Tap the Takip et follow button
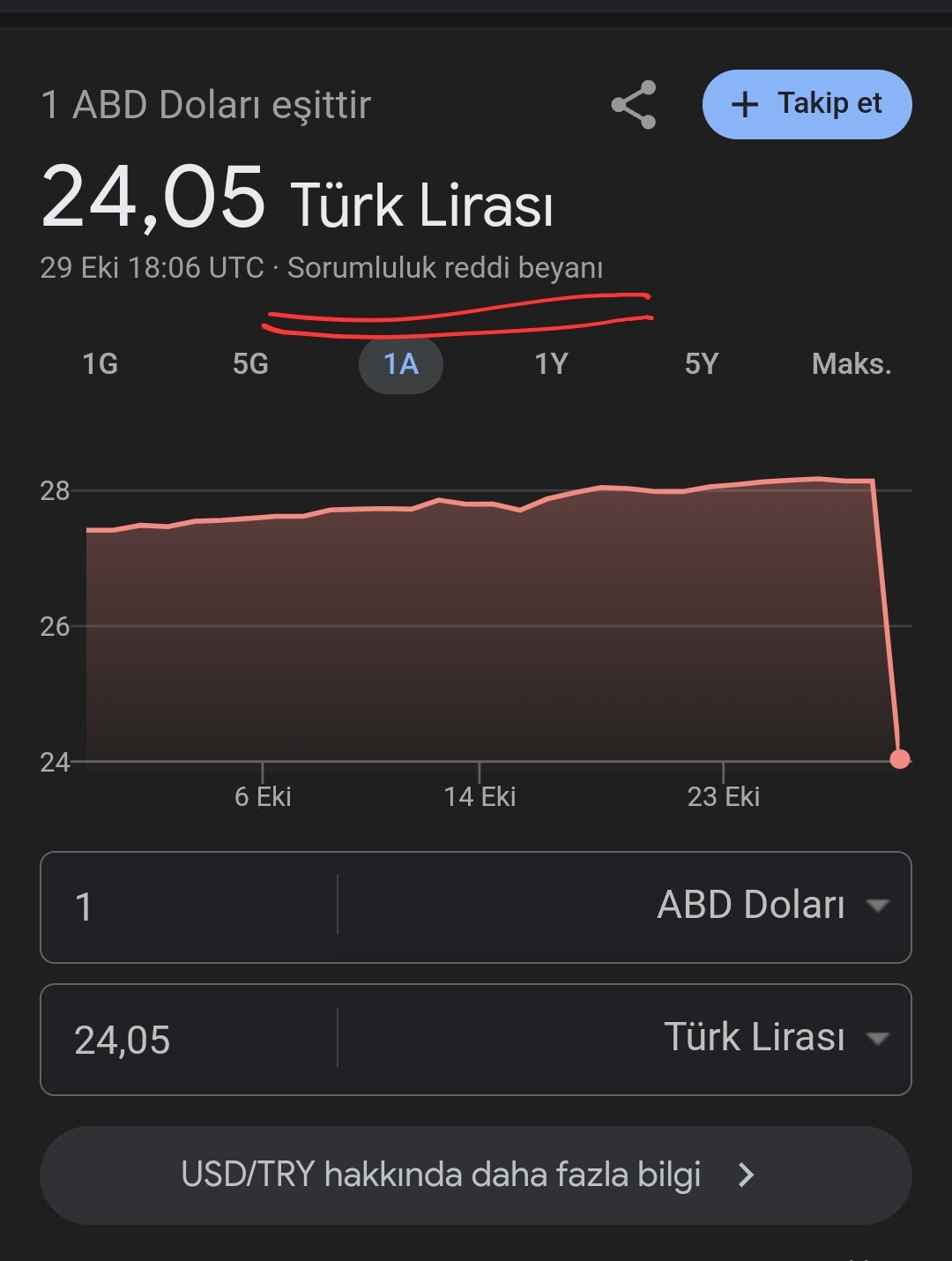This screenshot has height=1261, width=952. tap(807, 104)
